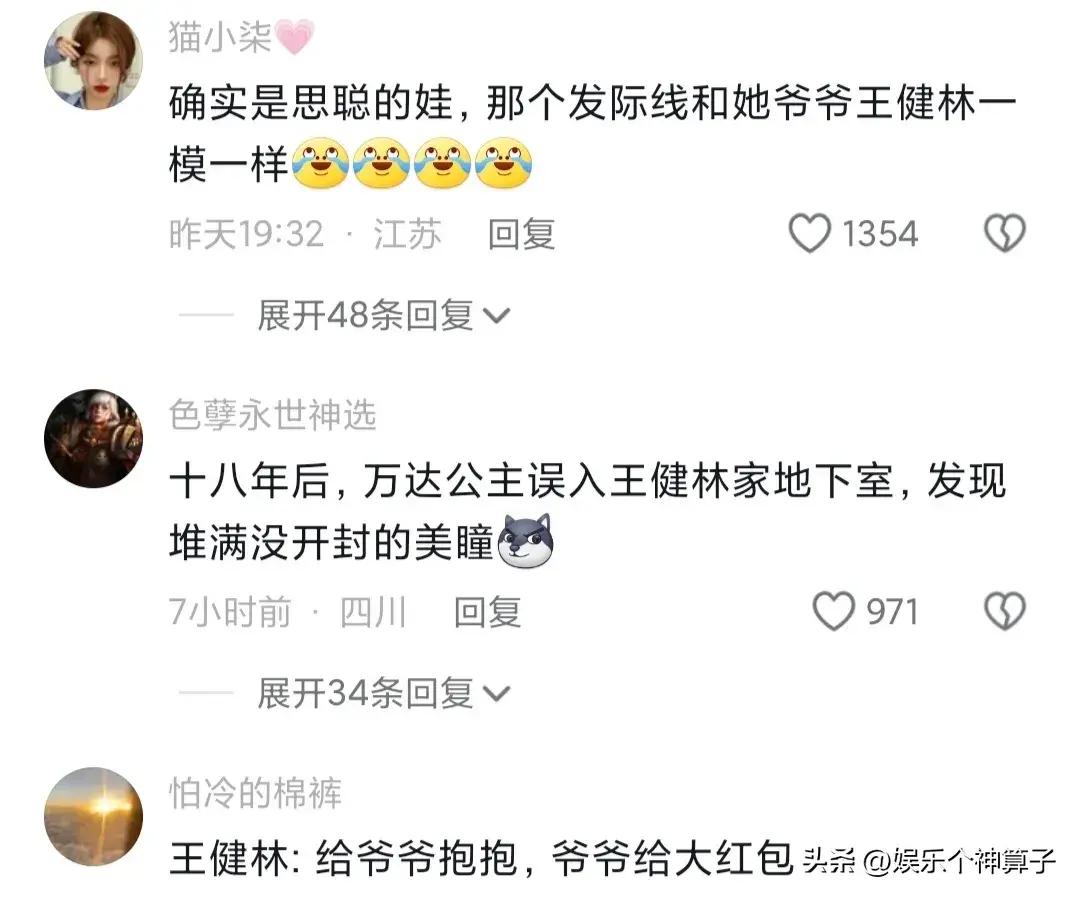Open 怕冷的棉裤's profile avatar

point(93,815)
